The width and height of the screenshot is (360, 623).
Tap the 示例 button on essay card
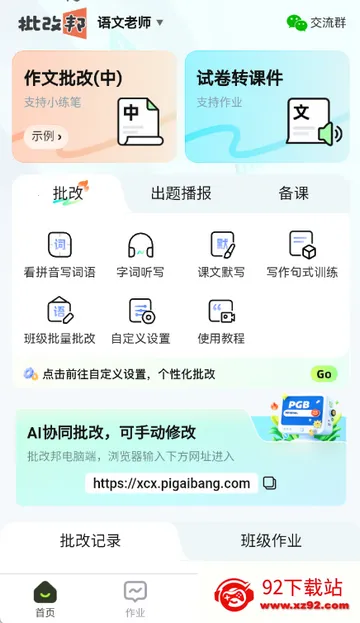[x=46, y=137]
